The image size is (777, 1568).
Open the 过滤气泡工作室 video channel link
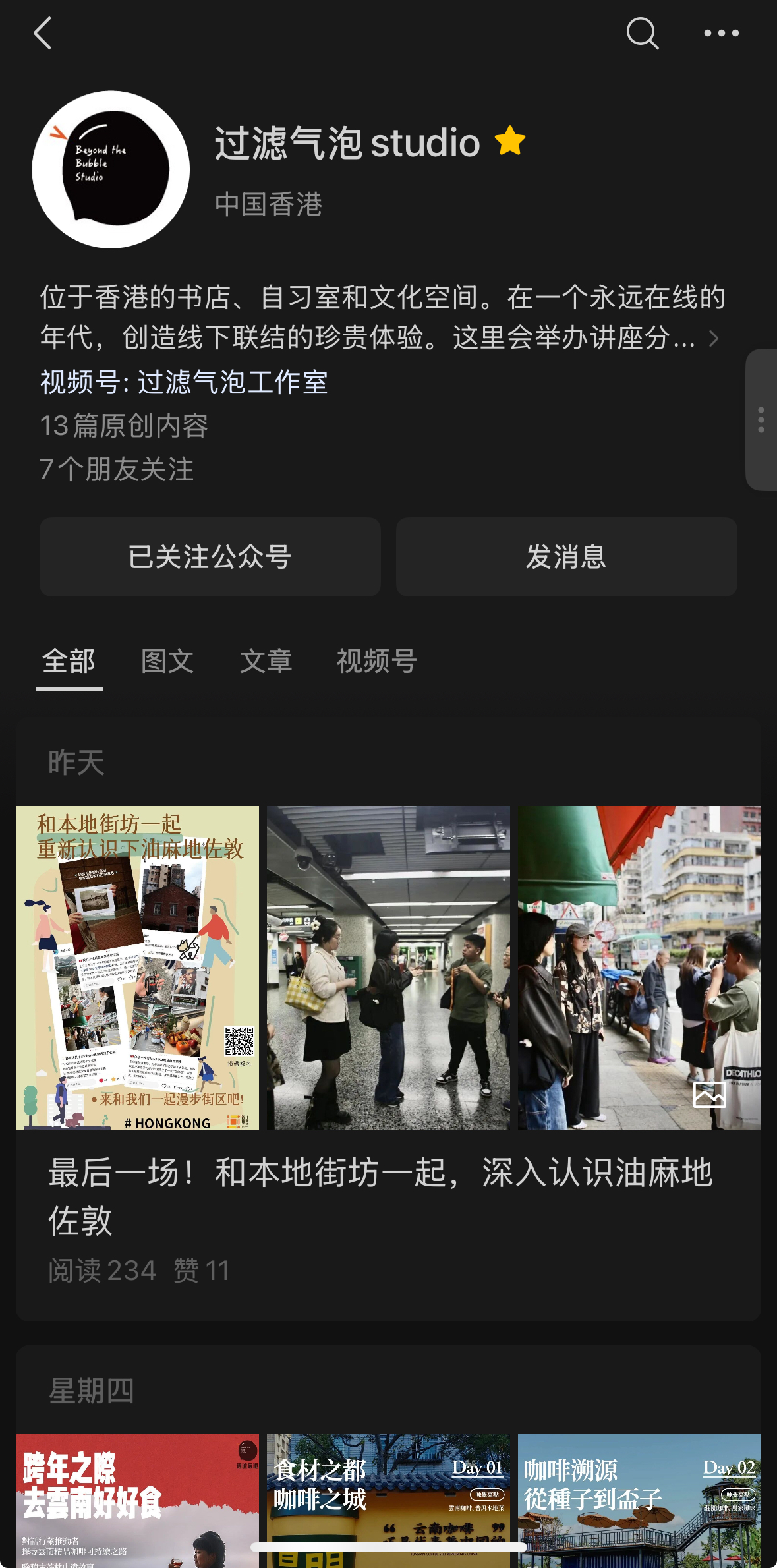tap(232, 382)
